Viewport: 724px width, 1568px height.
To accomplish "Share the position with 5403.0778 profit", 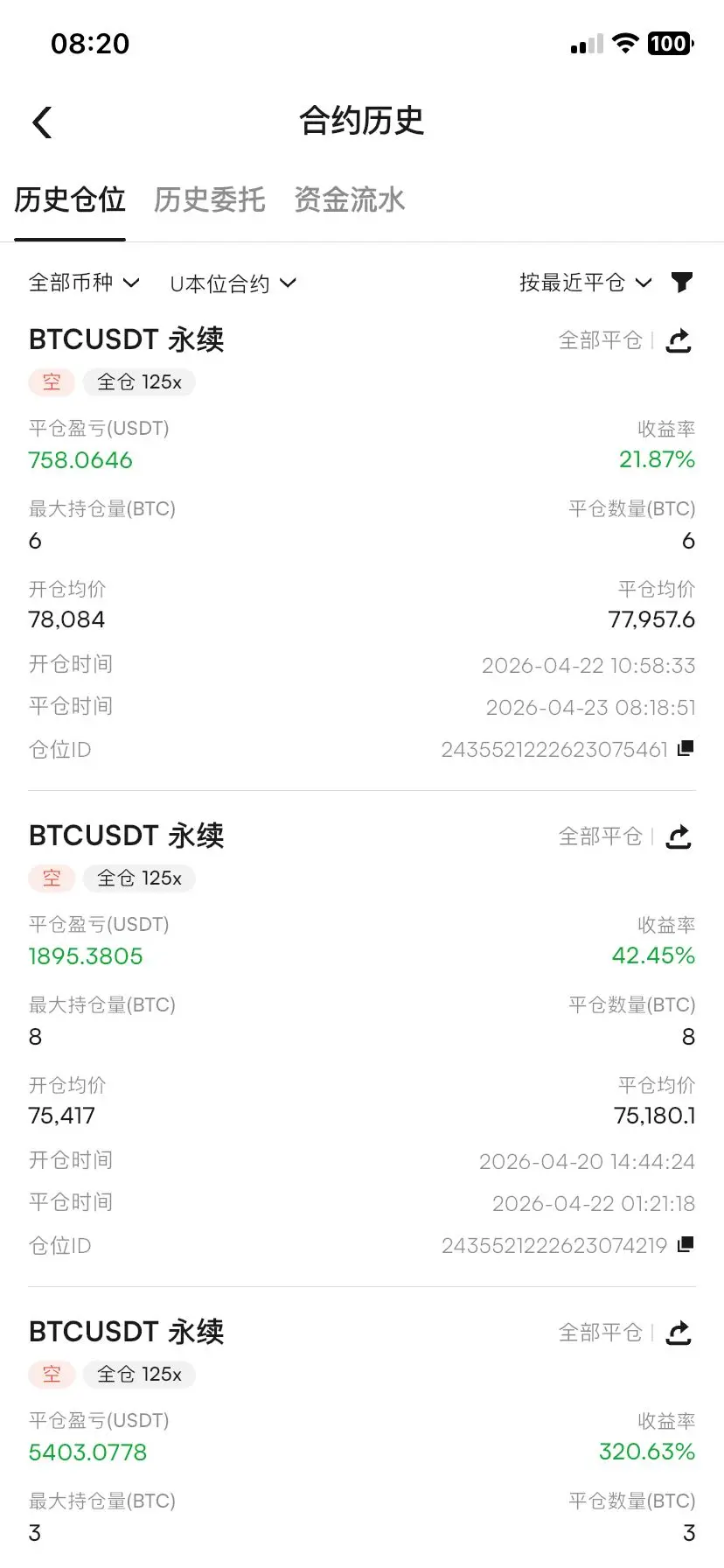I will pyautogui.click(x=679, y=1333).
